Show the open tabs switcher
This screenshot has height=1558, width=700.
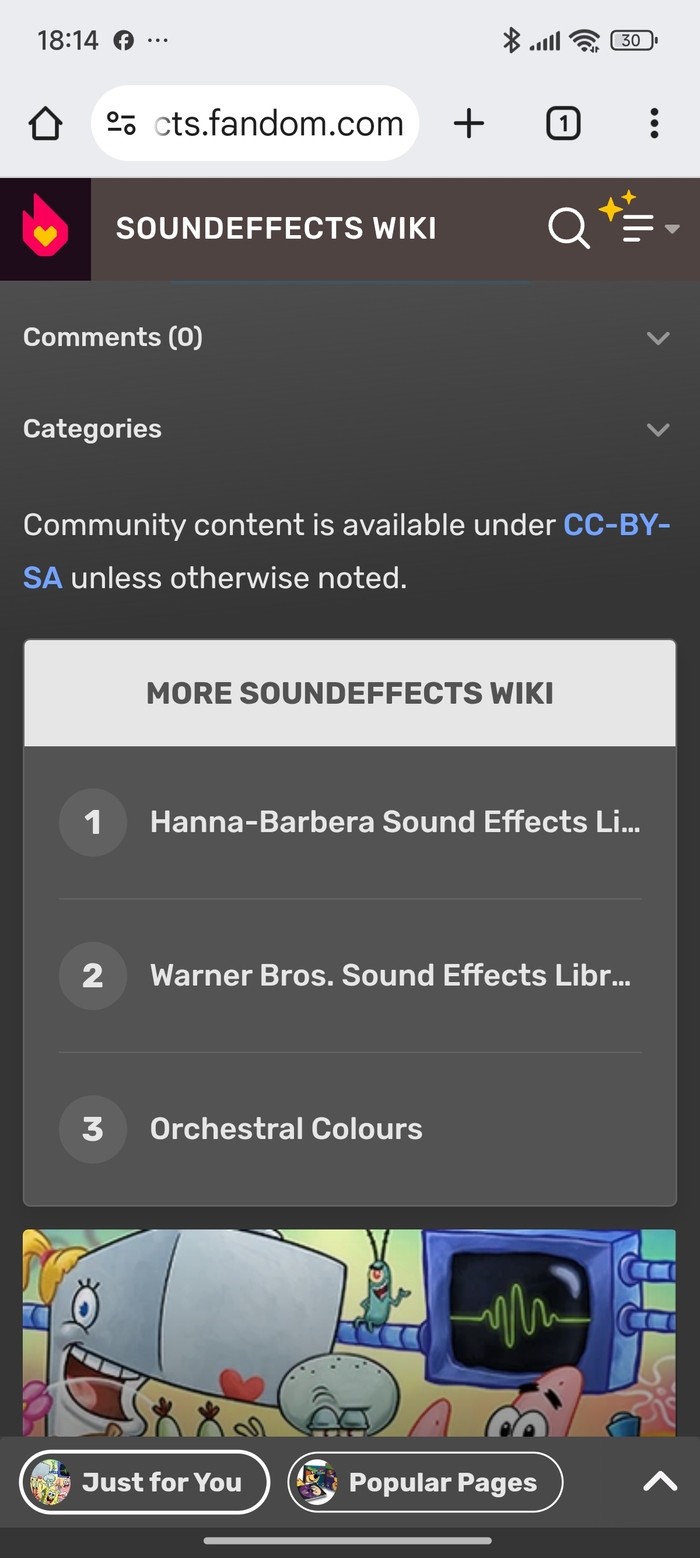point(563,124)
